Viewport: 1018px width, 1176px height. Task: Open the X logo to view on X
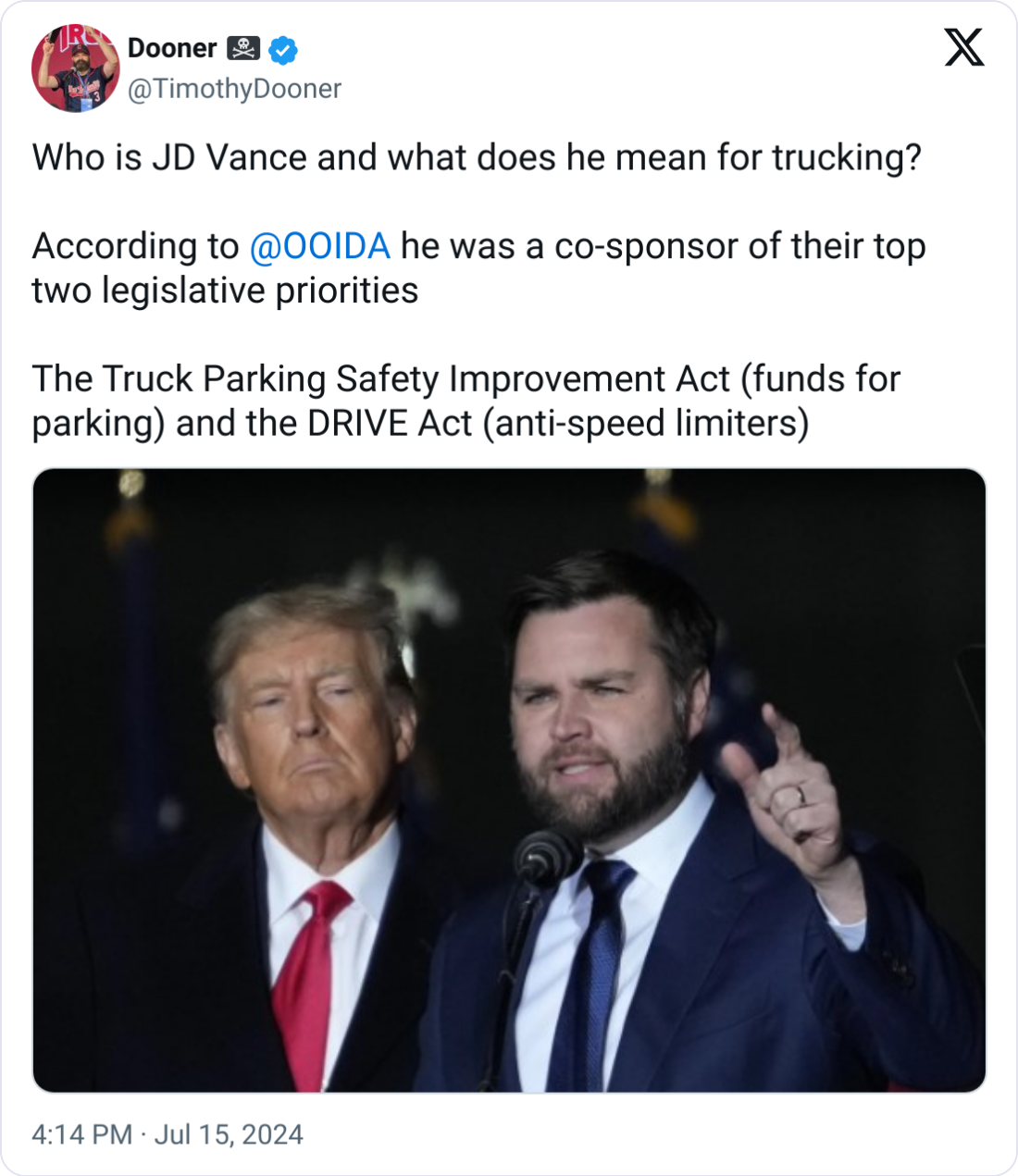tap(963, 48)
